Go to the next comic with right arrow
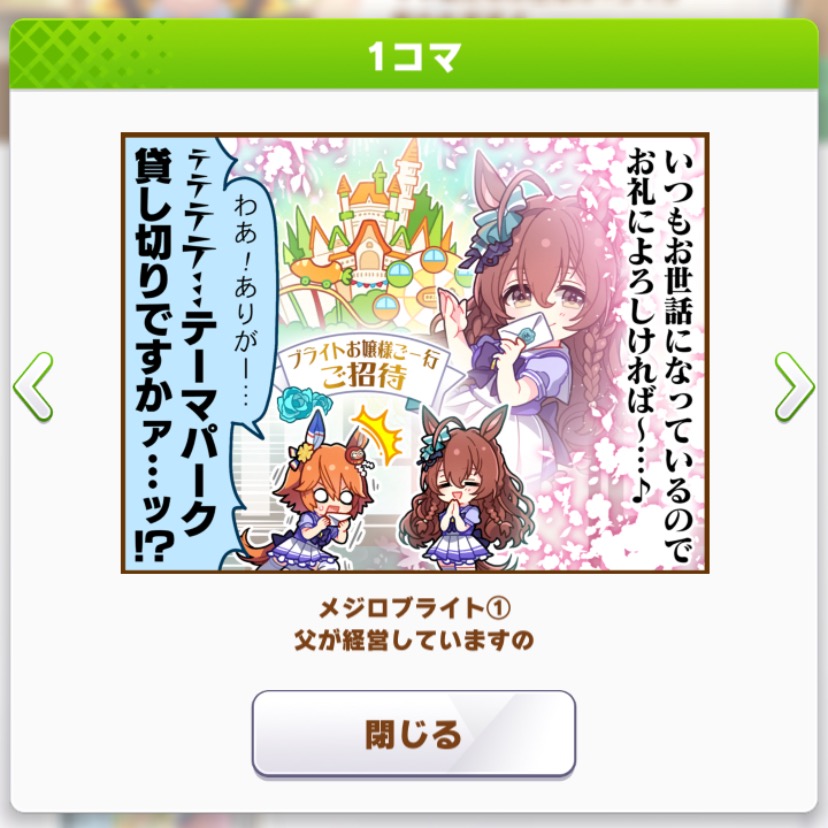 coord(794,386)
